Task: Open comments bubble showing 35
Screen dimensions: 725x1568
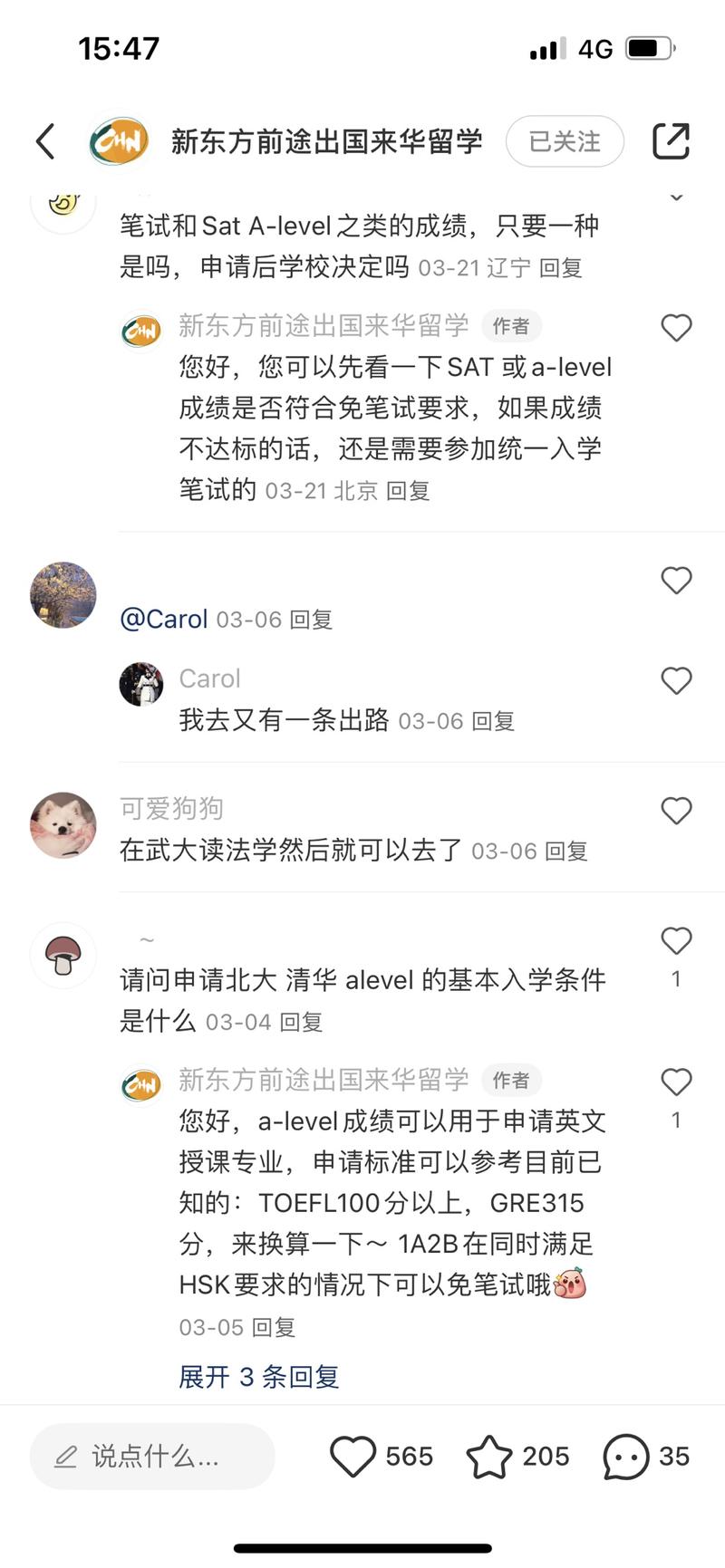Action: click(x=625, y=1457)
